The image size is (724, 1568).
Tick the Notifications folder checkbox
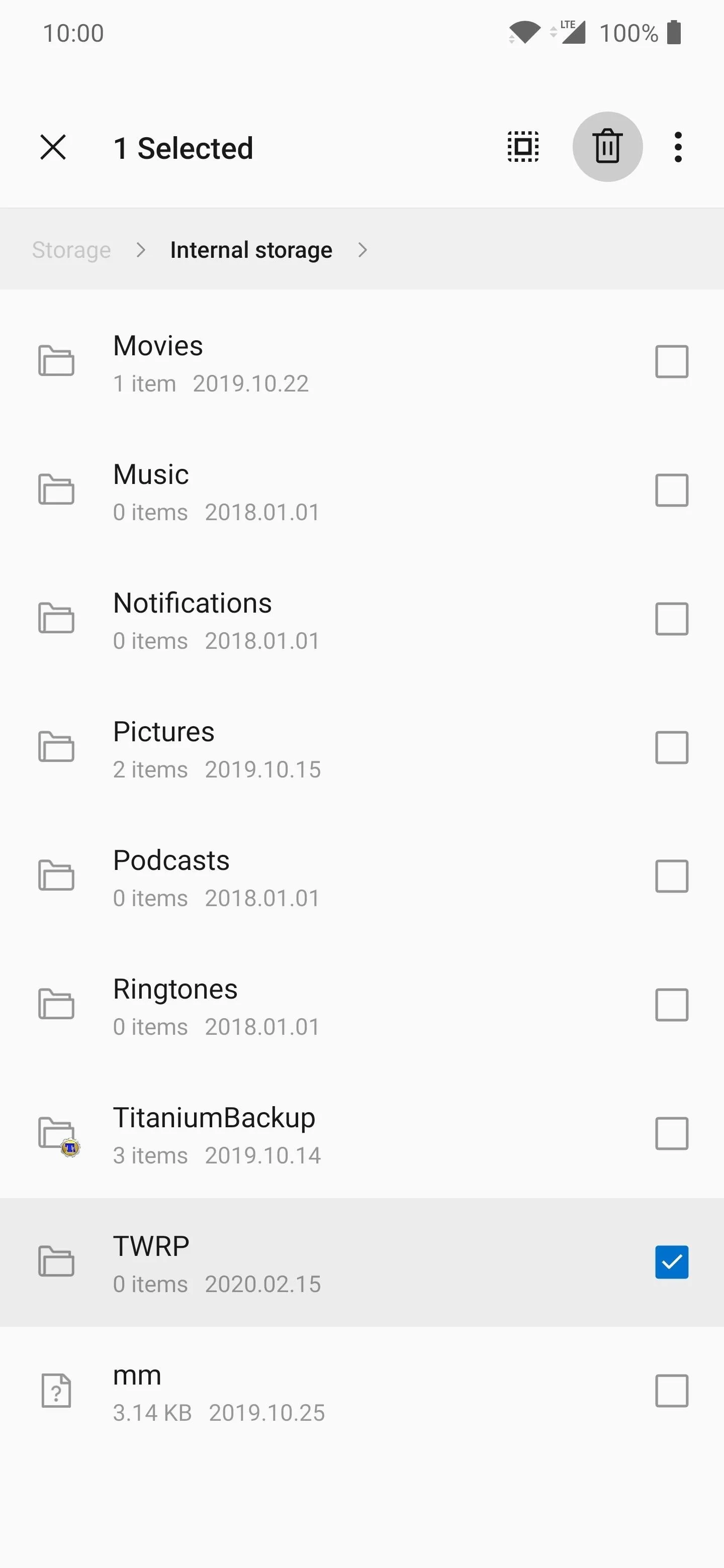pos(672,619)
